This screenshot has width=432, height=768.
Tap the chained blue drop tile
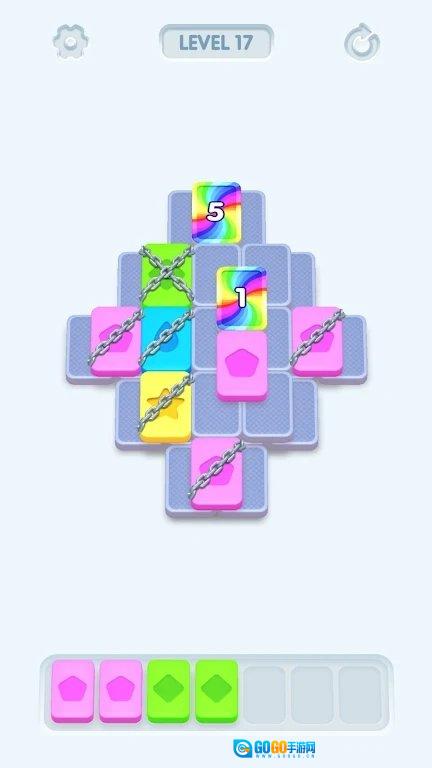click(x=166, y=339)
